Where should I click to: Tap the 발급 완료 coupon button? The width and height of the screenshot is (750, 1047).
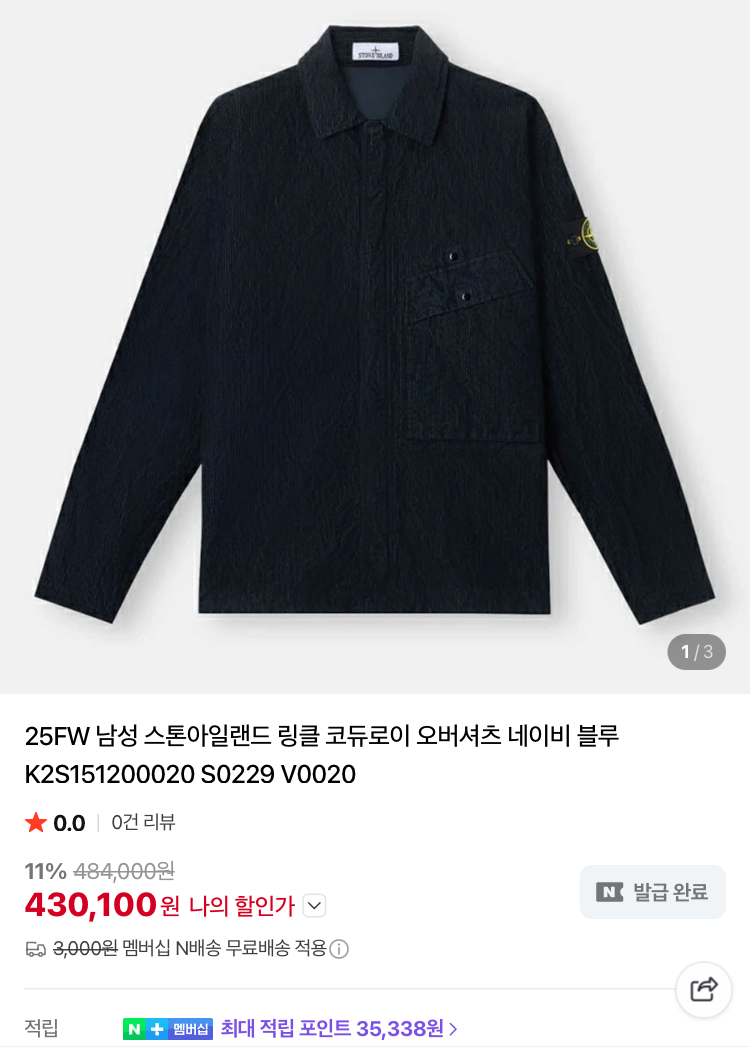[x=652, y=892]
